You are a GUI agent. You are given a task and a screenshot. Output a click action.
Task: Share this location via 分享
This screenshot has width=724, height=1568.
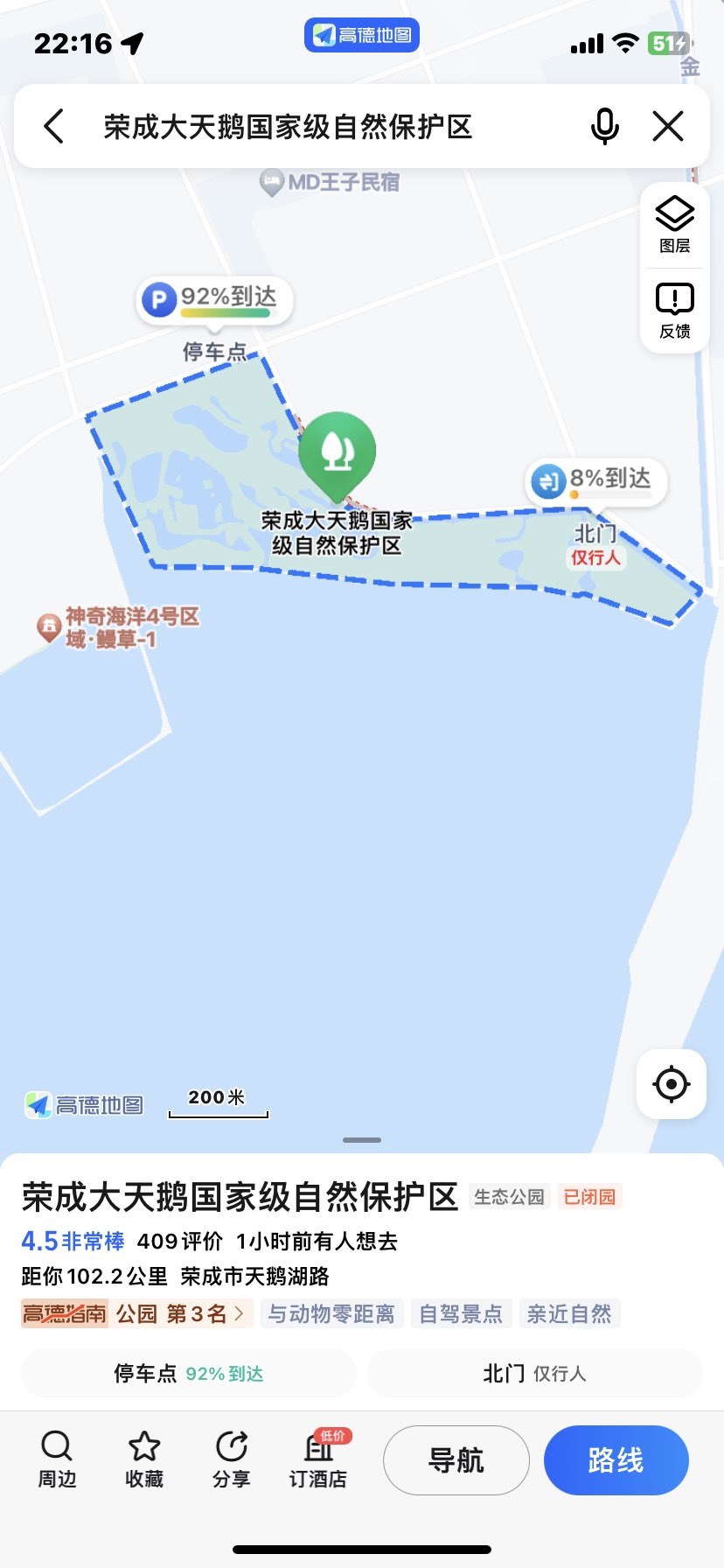[231, 1459]
